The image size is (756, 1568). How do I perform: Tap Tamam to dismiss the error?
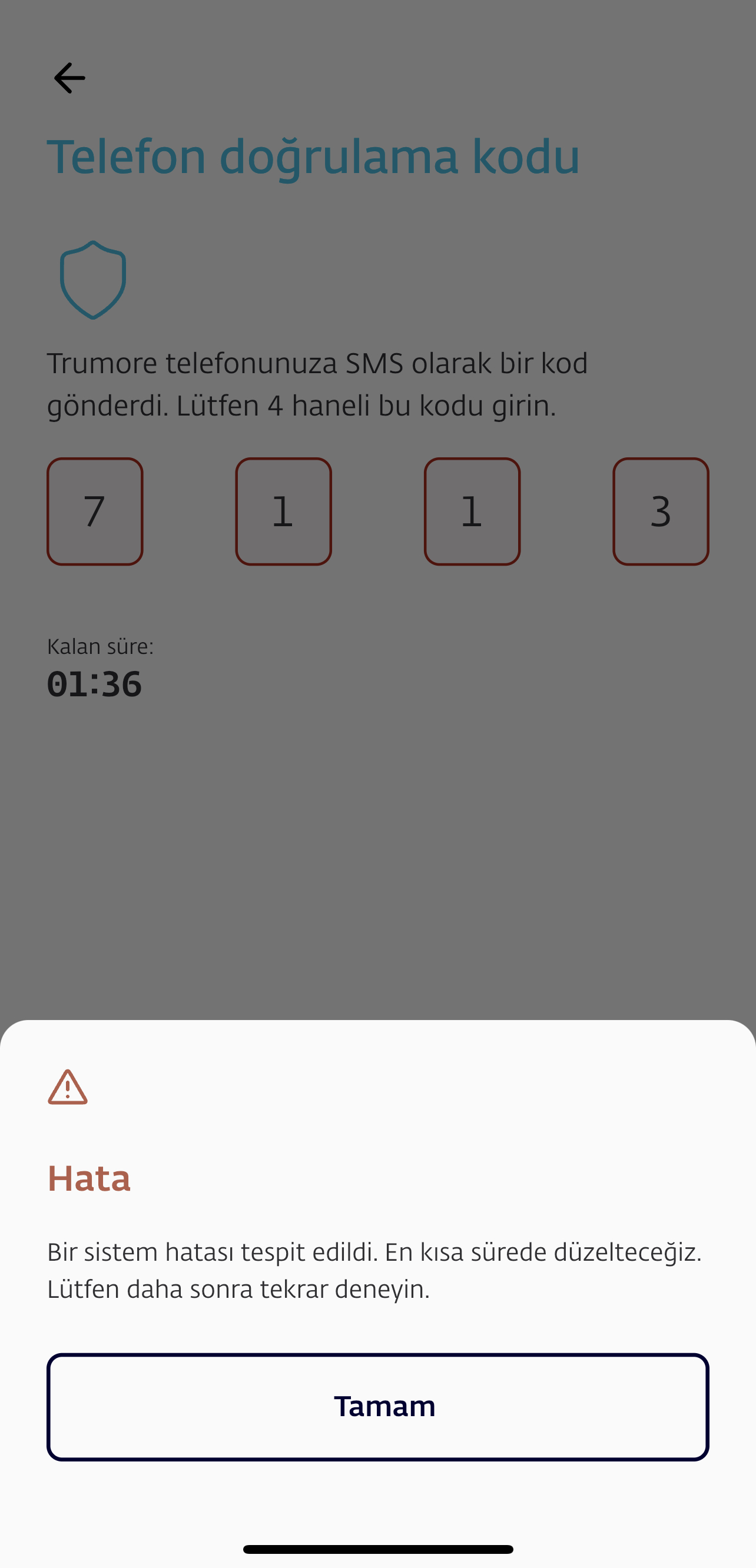[x=377, y=1407]
